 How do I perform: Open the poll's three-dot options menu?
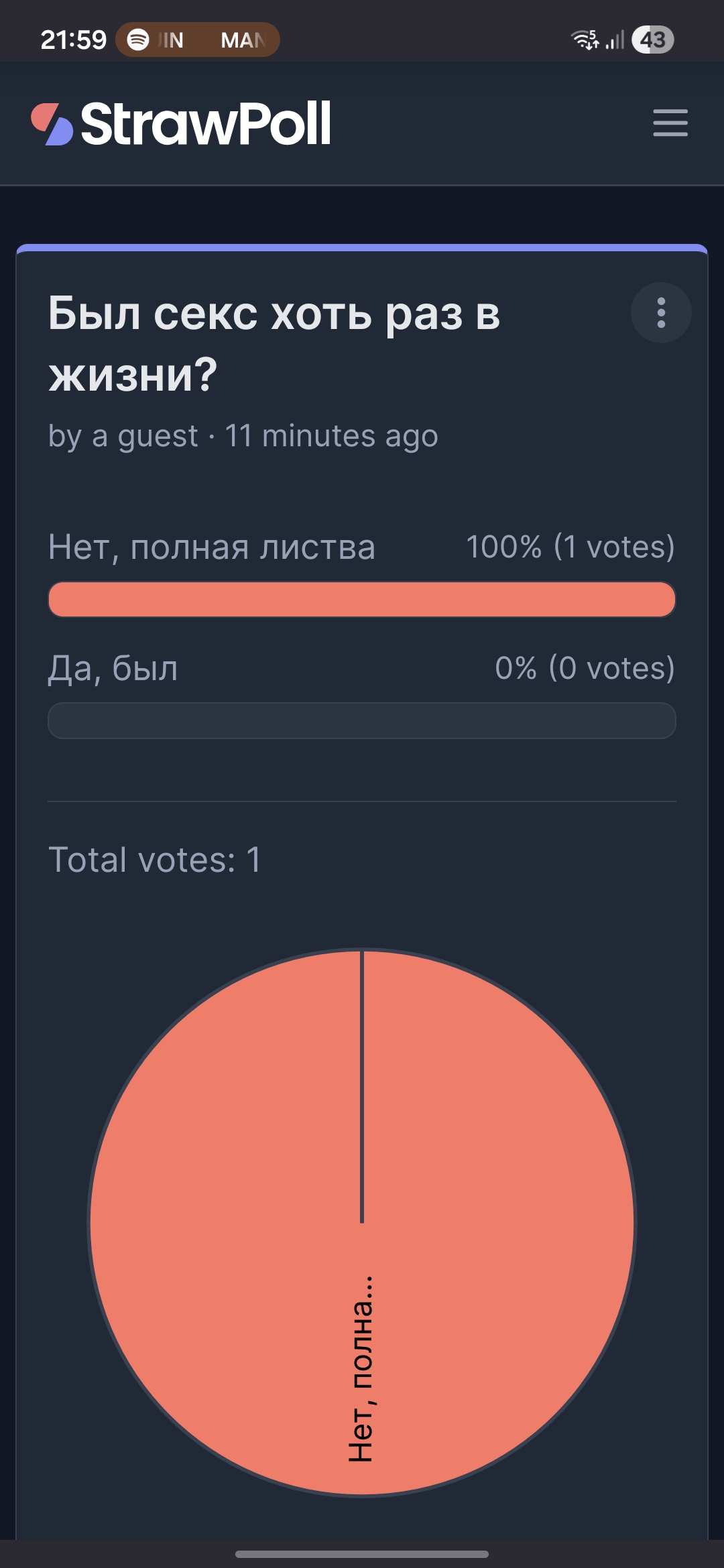(x=661, y=313)
